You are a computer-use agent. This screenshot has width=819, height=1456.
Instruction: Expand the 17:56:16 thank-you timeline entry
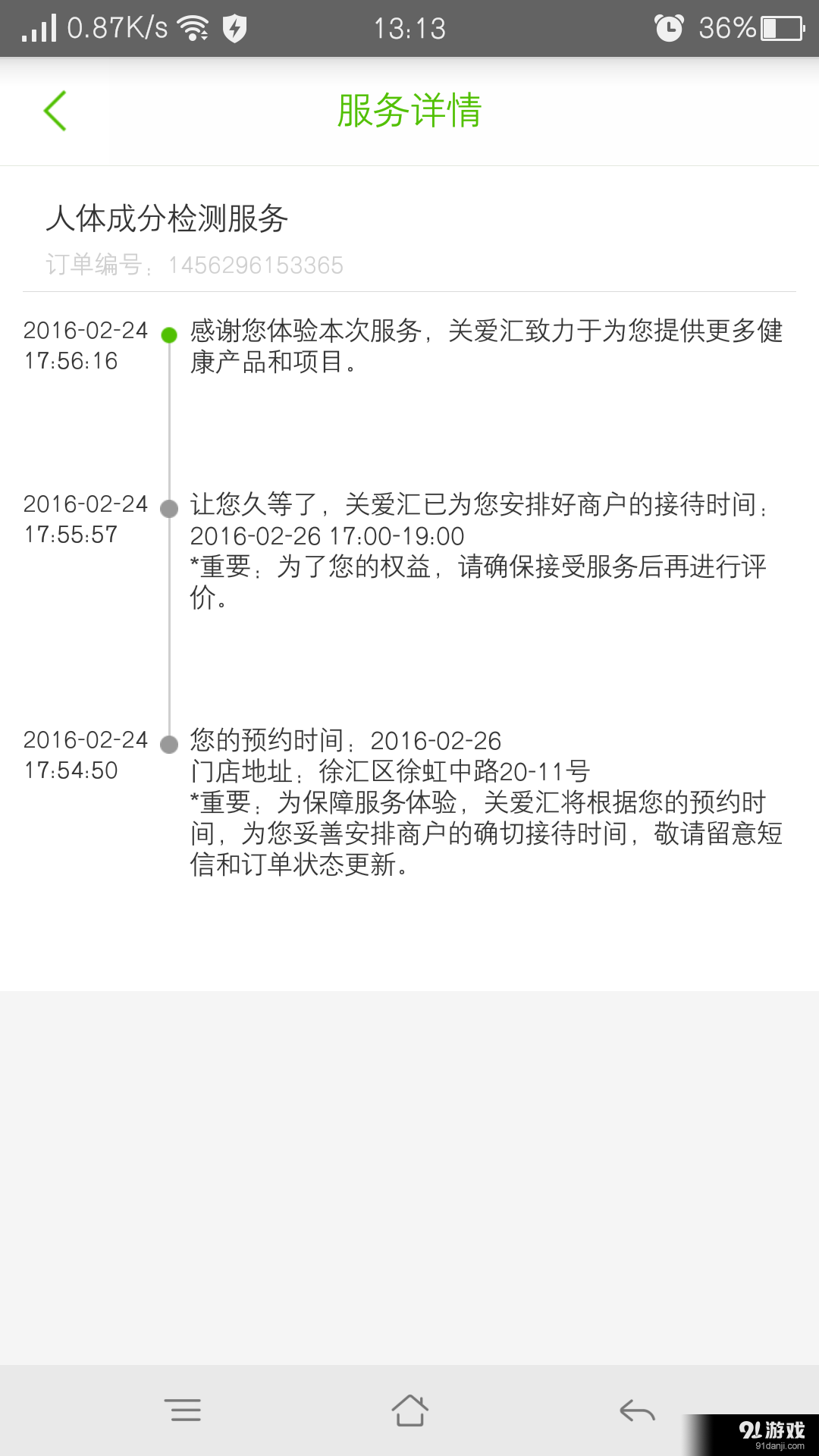[485, 349]
